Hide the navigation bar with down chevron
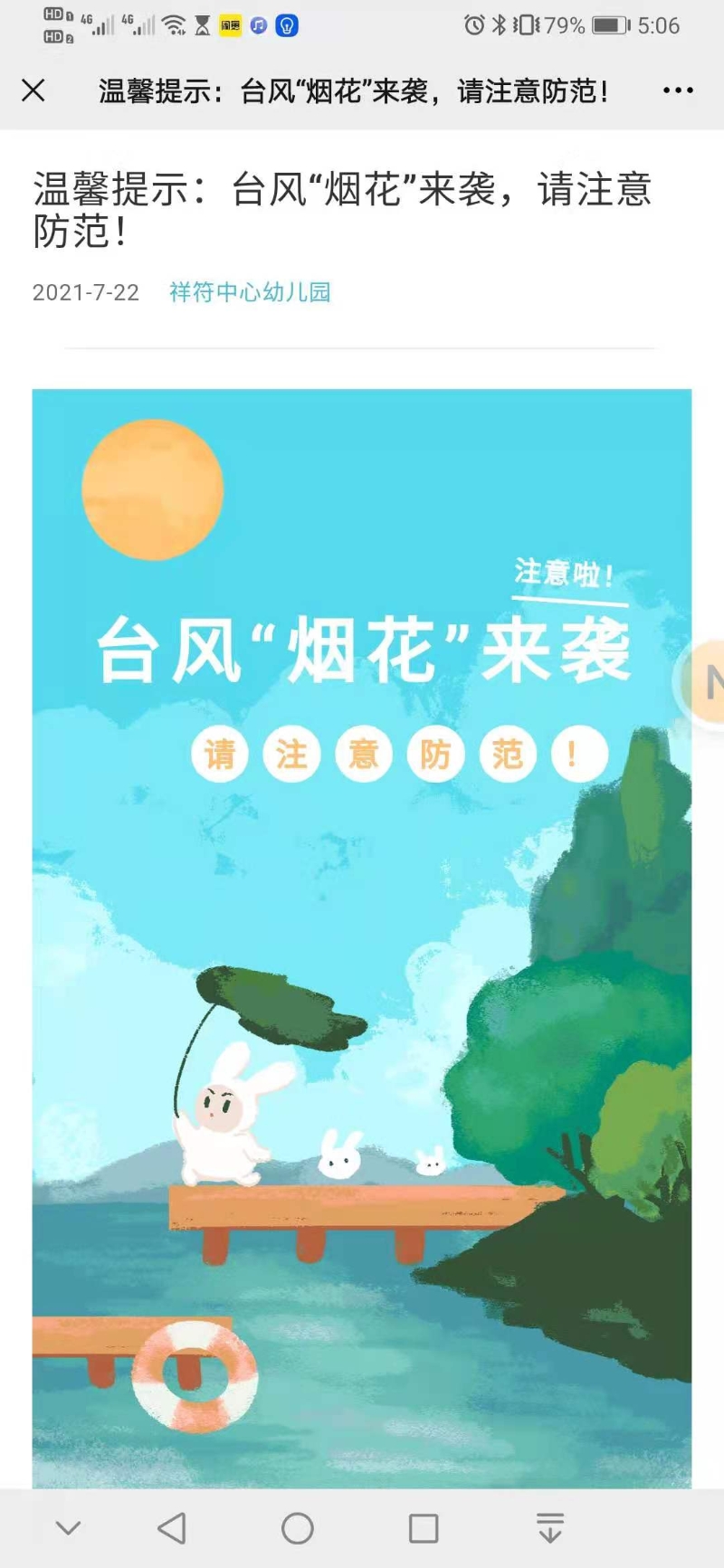Image resolution: width=724 pixels, height=1568 pixels. [69, 1528]
